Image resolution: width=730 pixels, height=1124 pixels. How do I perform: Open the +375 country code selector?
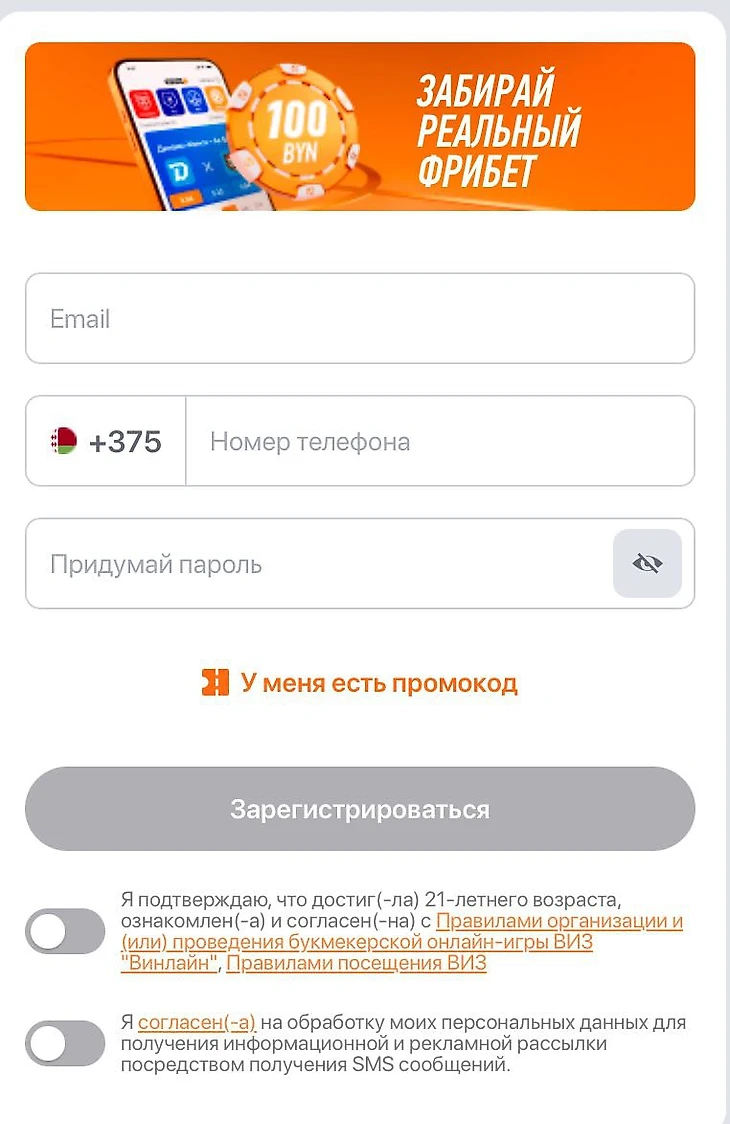coord(106,442)
